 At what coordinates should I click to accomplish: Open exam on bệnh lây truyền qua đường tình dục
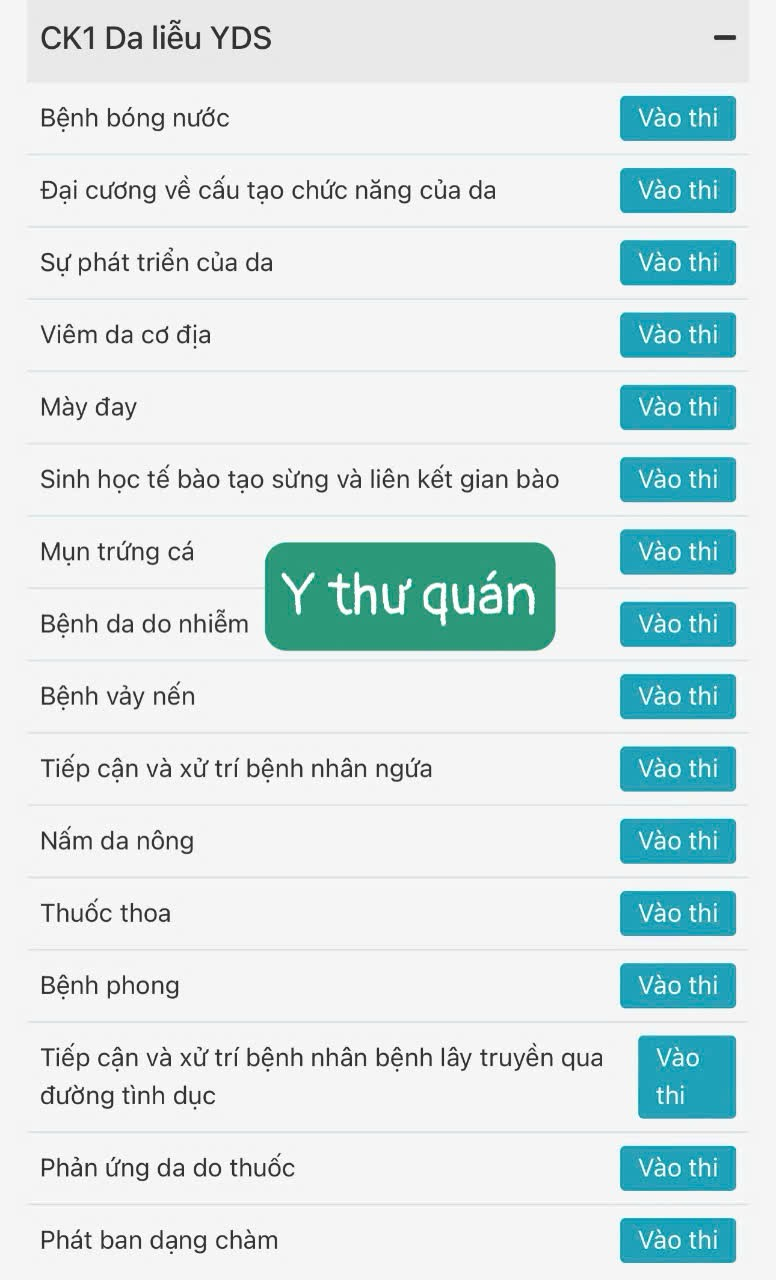click(x=686, y=1076)
